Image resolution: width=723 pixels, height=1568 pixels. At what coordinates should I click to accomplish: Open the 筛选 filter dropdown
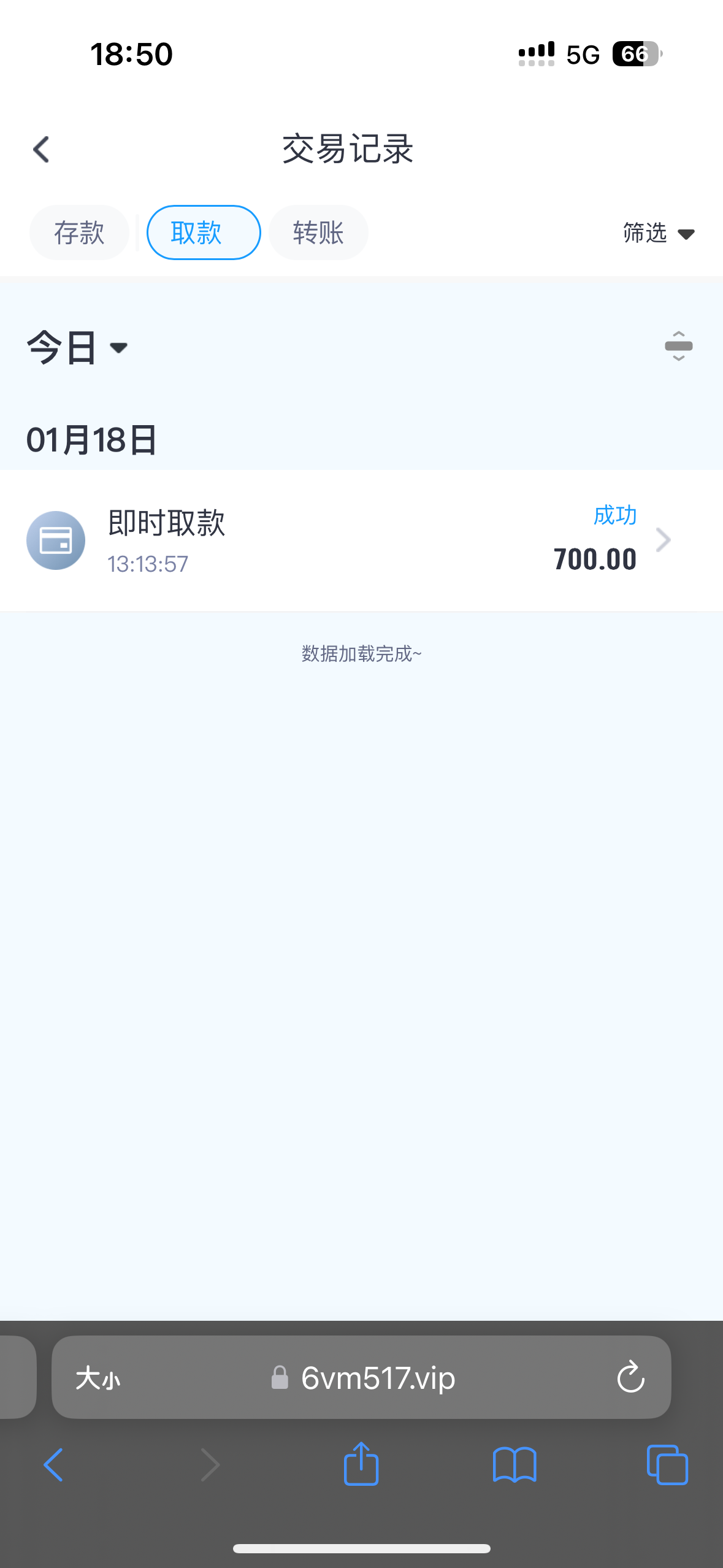tap(658, 233)
